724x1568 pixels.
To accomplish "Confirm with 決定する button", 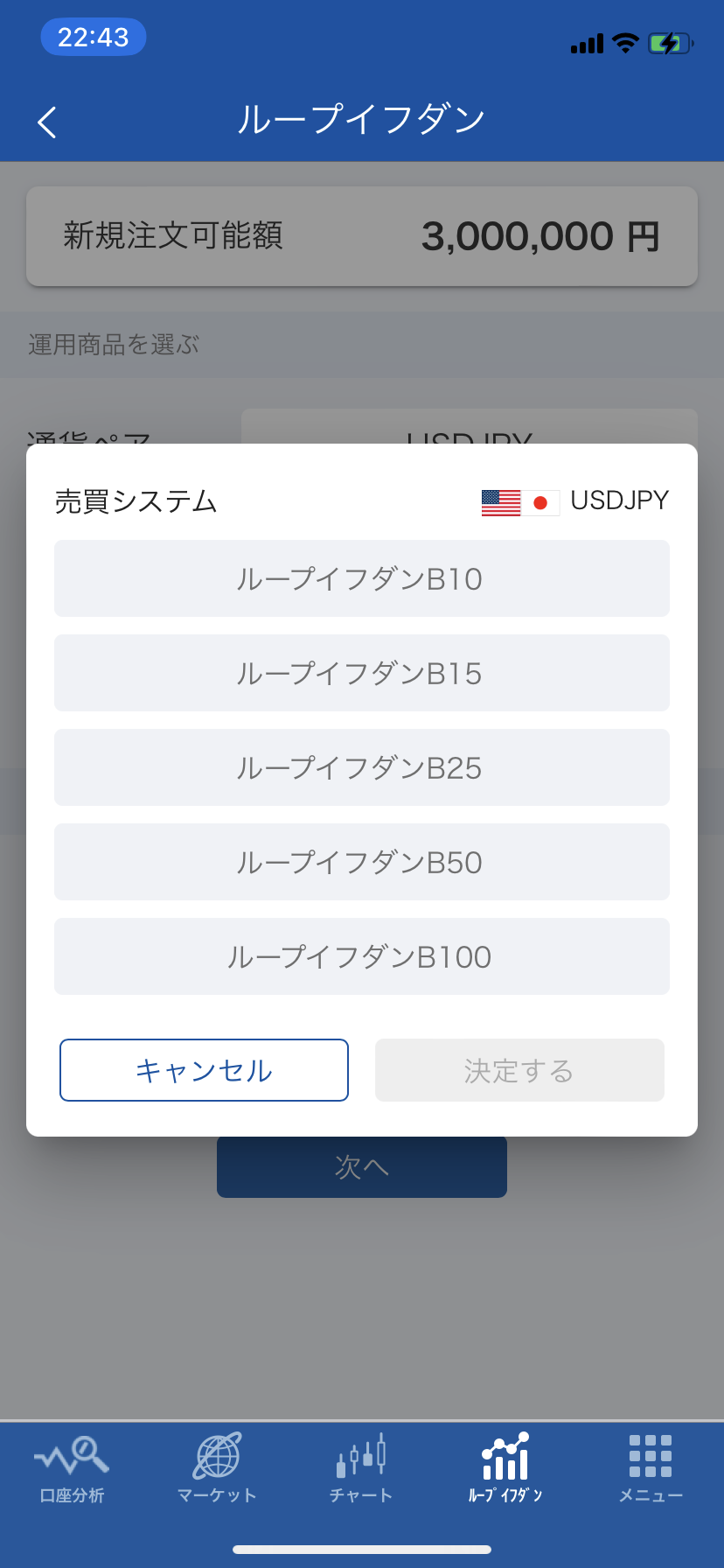I will pyautogui.click(x=519, y=1070).
